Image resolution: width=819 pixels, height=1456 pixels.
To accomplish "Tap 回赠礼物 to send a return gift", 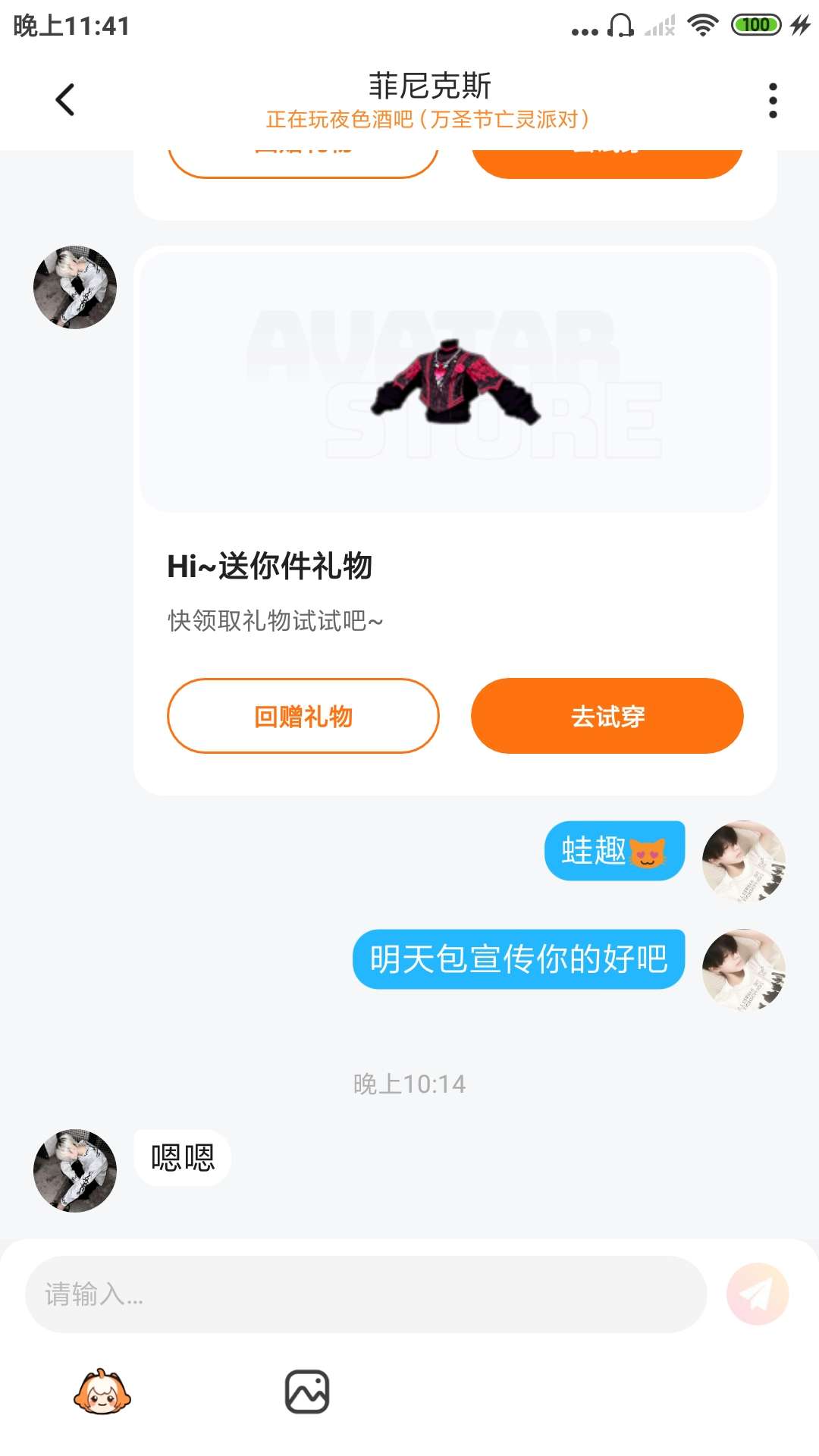I will (x=303, y=716).
